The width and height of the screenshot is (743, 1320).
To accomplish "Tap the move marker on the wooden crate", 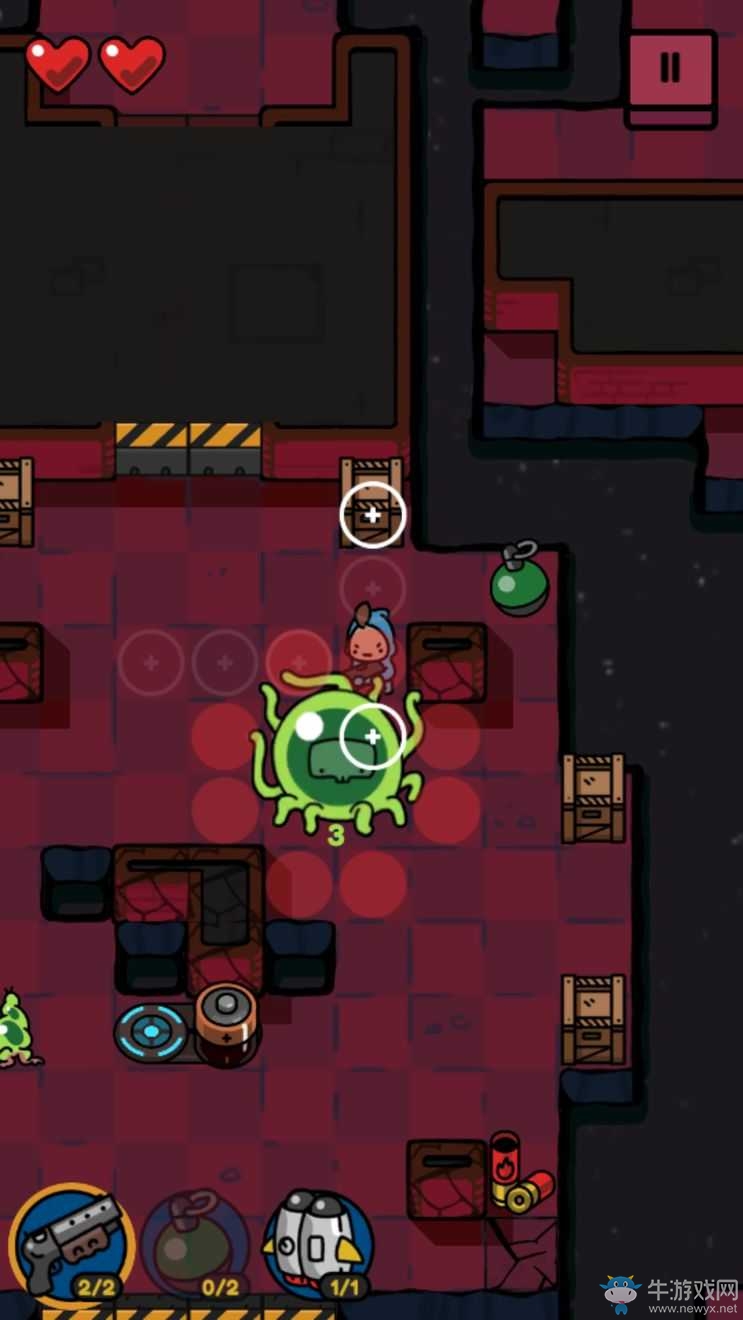I will pyautogui.click(x=372, y=515).
